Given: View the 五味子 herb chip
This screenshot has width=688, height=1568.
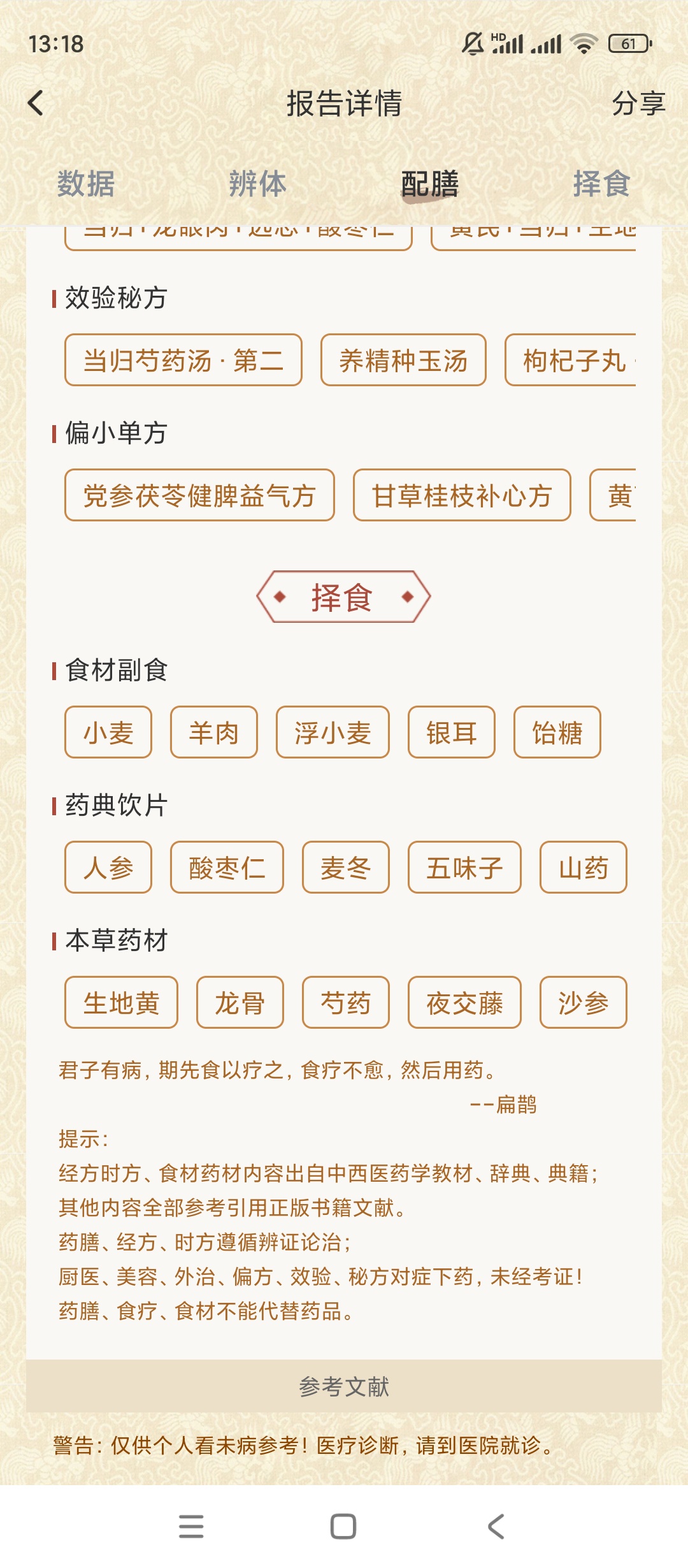Looking at the screenshot, I should [464, 867].
